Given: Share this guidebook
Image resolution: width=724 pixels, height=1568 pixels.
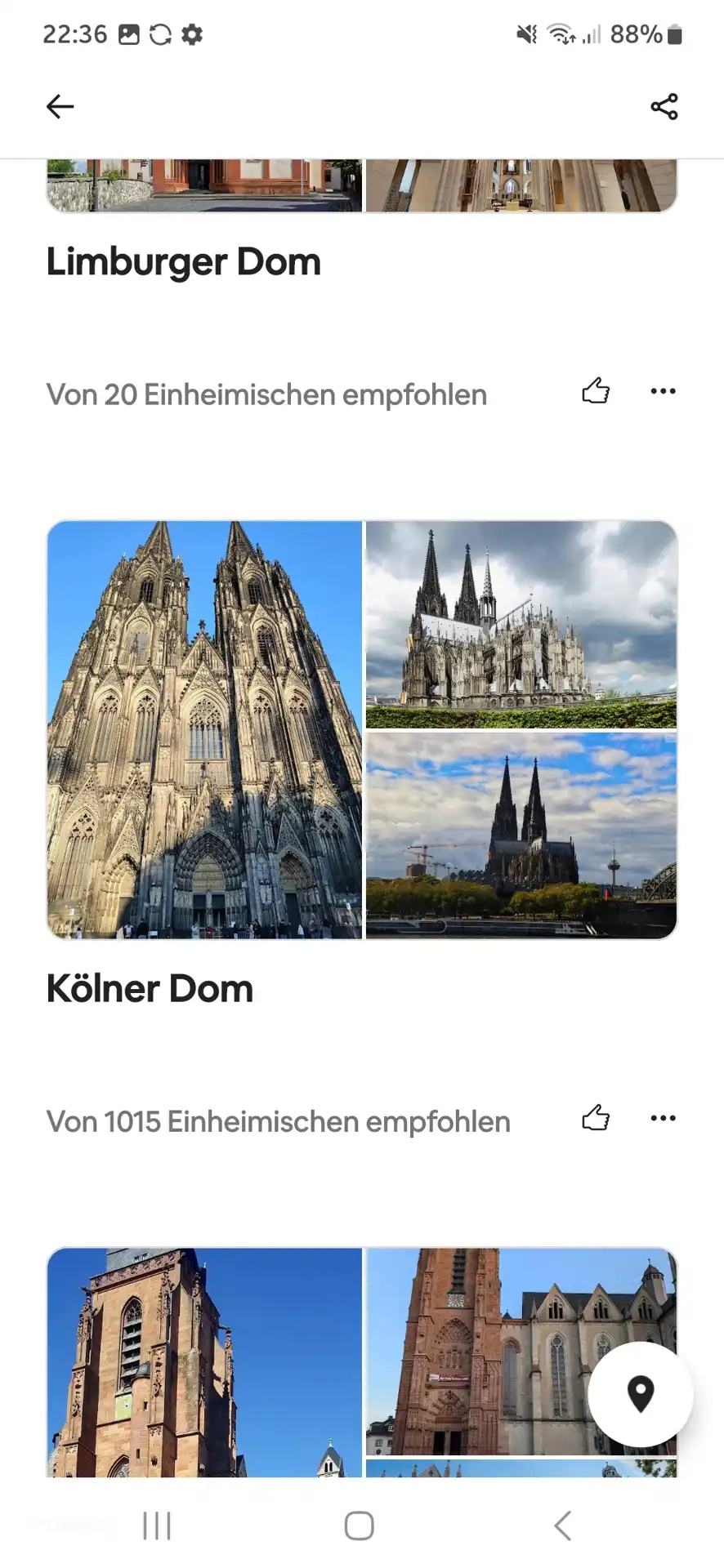Looking at the screenshot, I should pyautogui.click(x=664, y=106).
